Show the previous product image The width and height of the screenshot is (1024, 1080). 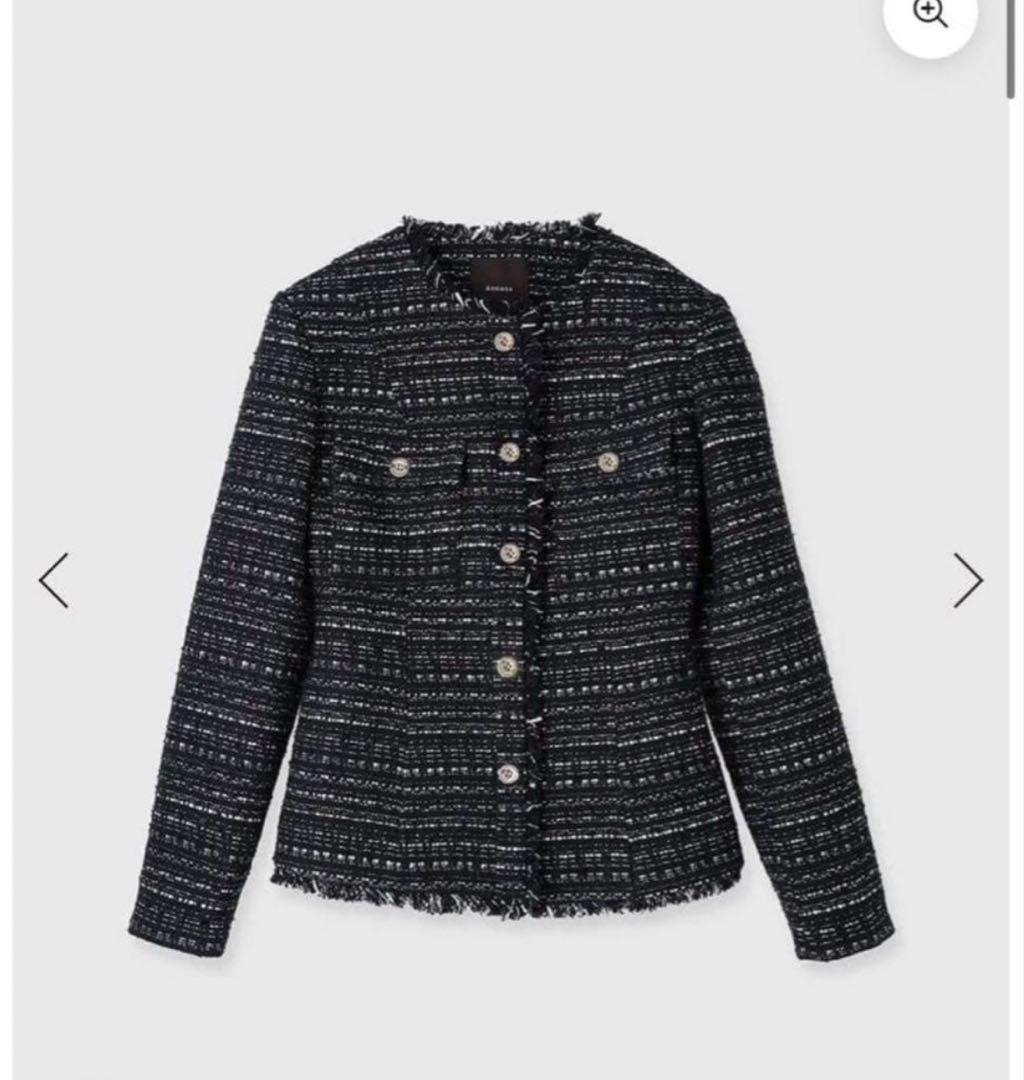click(54, 580)
